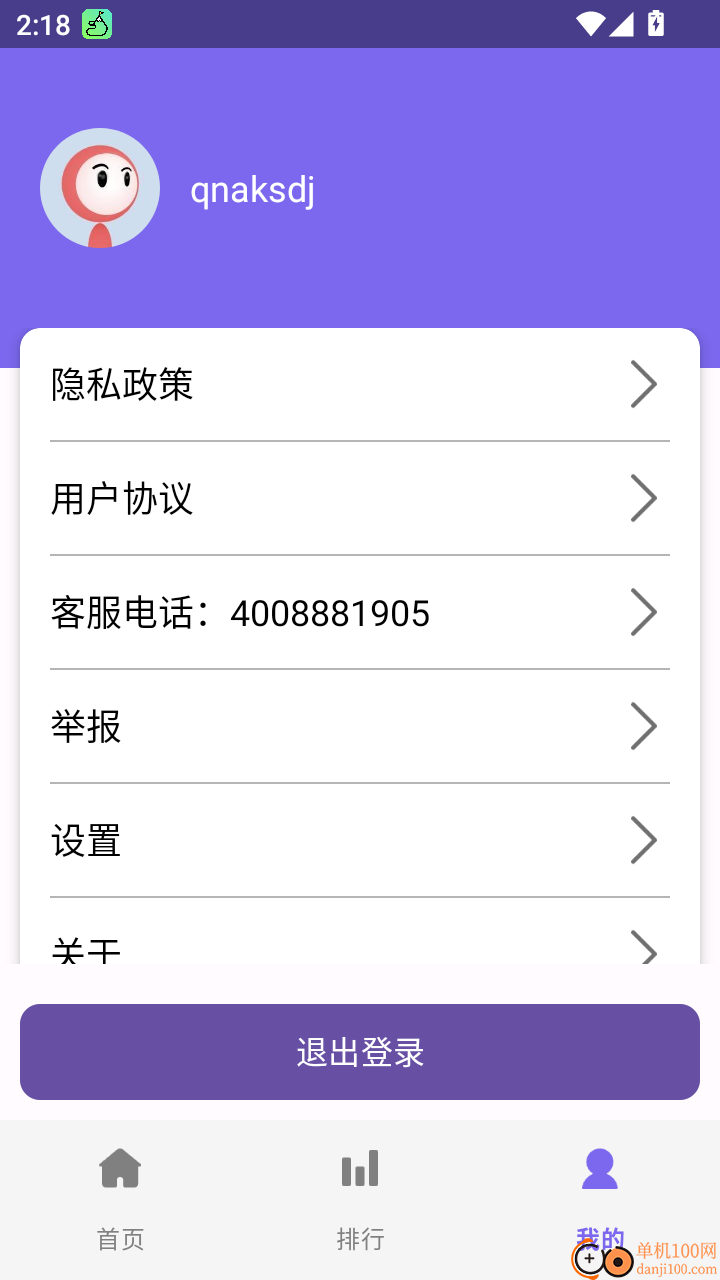
Task: Select the username text qnaksdj
Action: (252, 188)
